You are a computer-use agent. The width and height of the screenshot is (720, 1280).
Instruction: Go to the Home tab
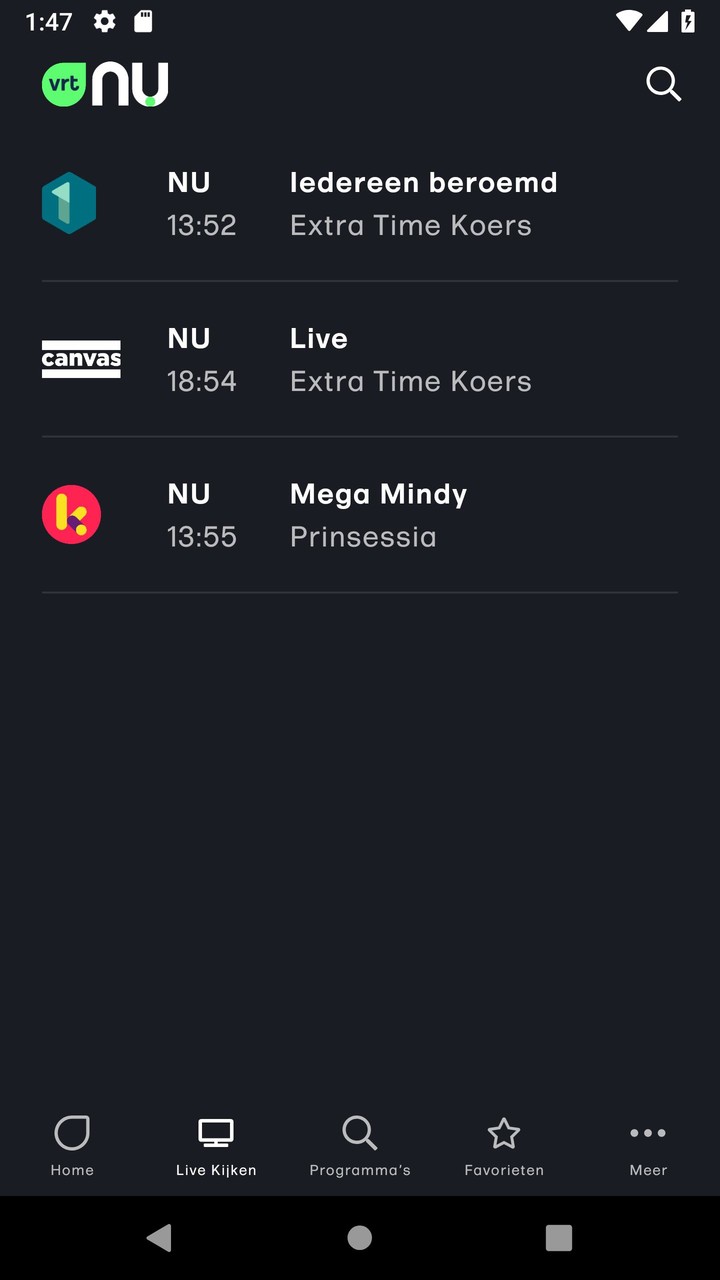point(72,1146)
